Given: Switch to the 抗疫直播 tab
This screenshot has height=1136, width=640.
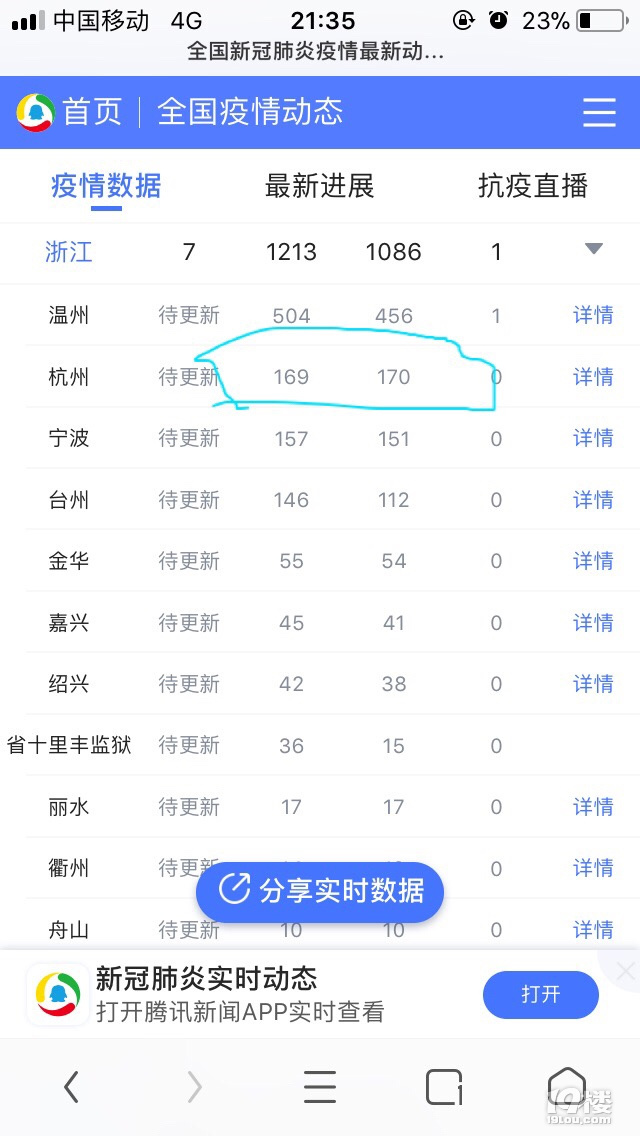Looking at the screenshot, I should point(533,186).
